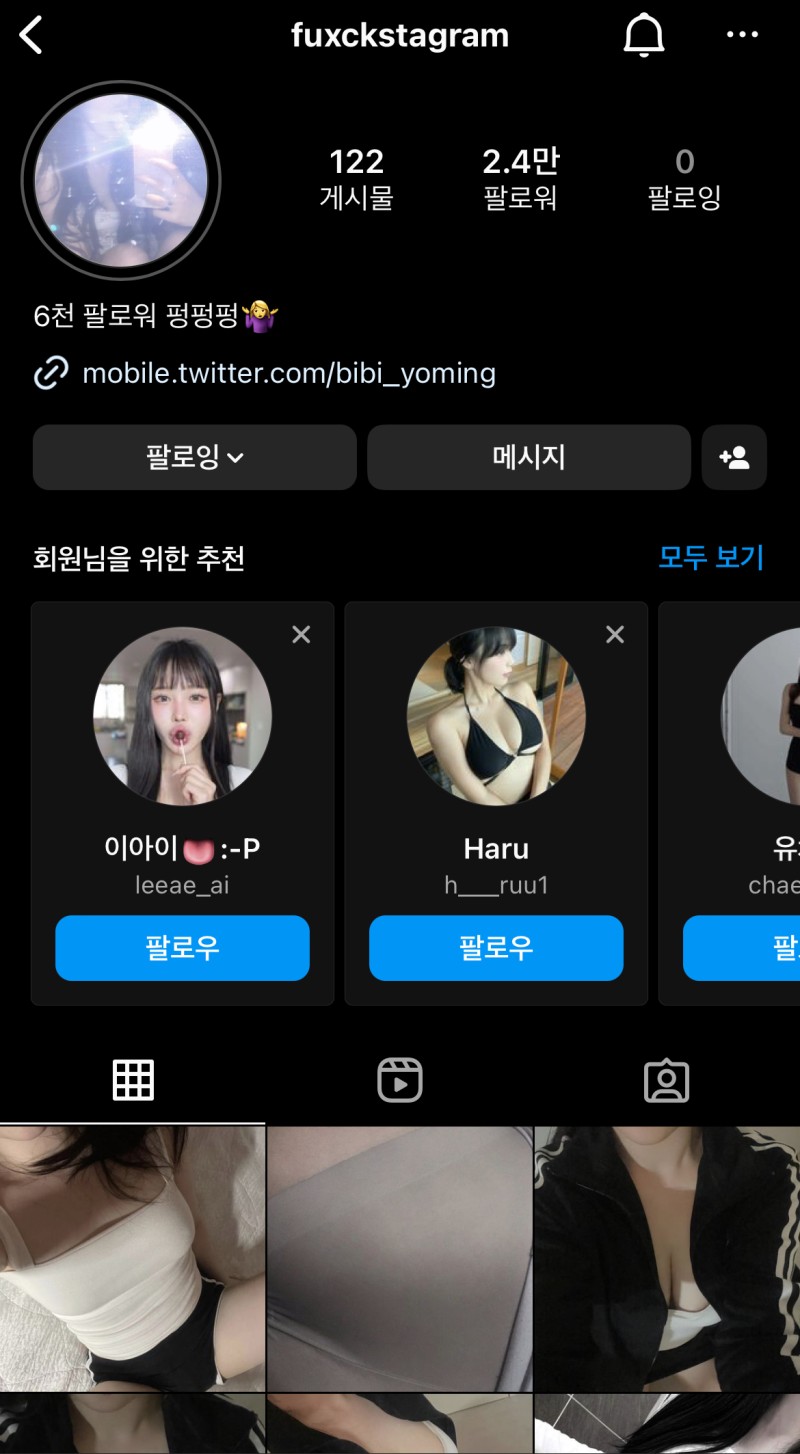Open the three-dot overflow menu

741,36
